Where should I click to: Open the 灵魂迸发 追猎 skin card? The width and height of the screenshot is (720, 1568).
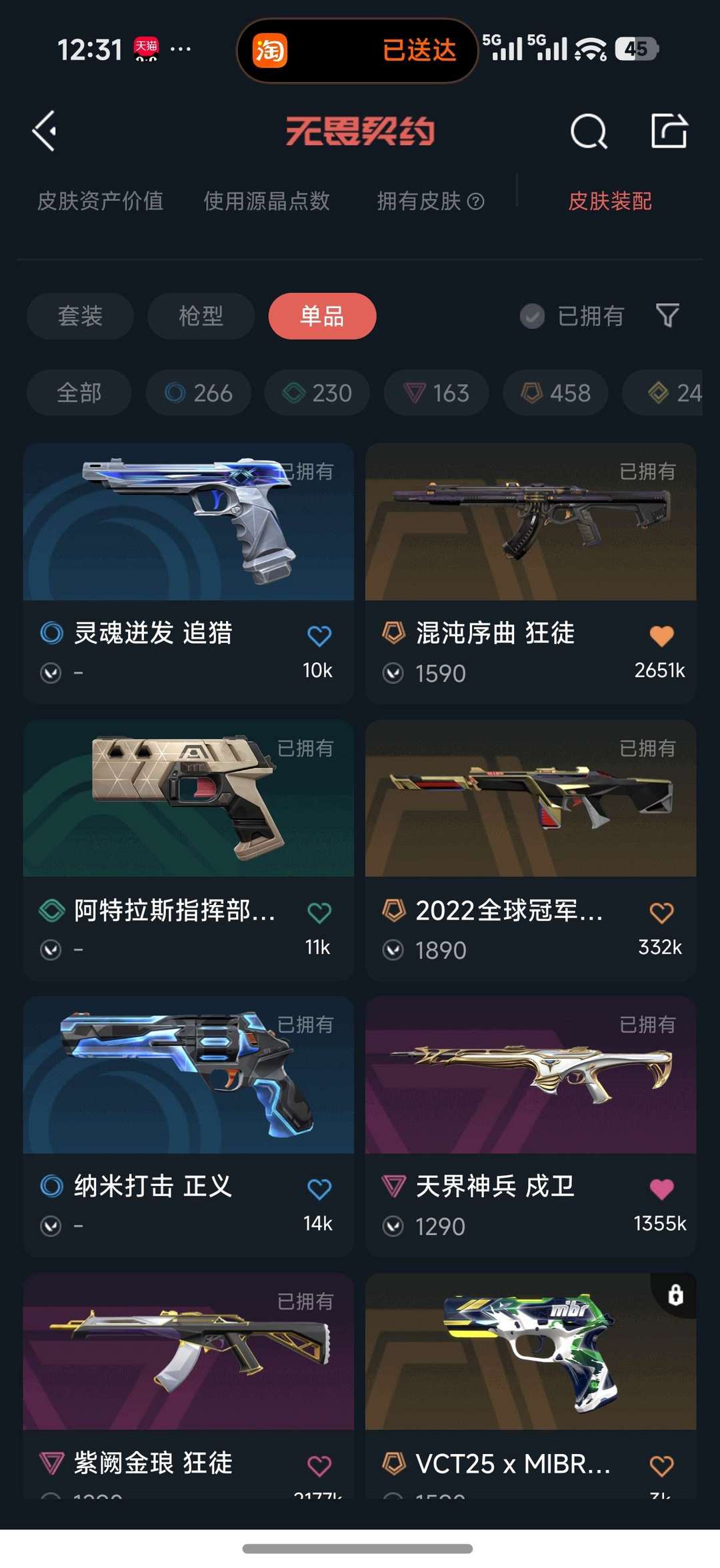point(188,573)
